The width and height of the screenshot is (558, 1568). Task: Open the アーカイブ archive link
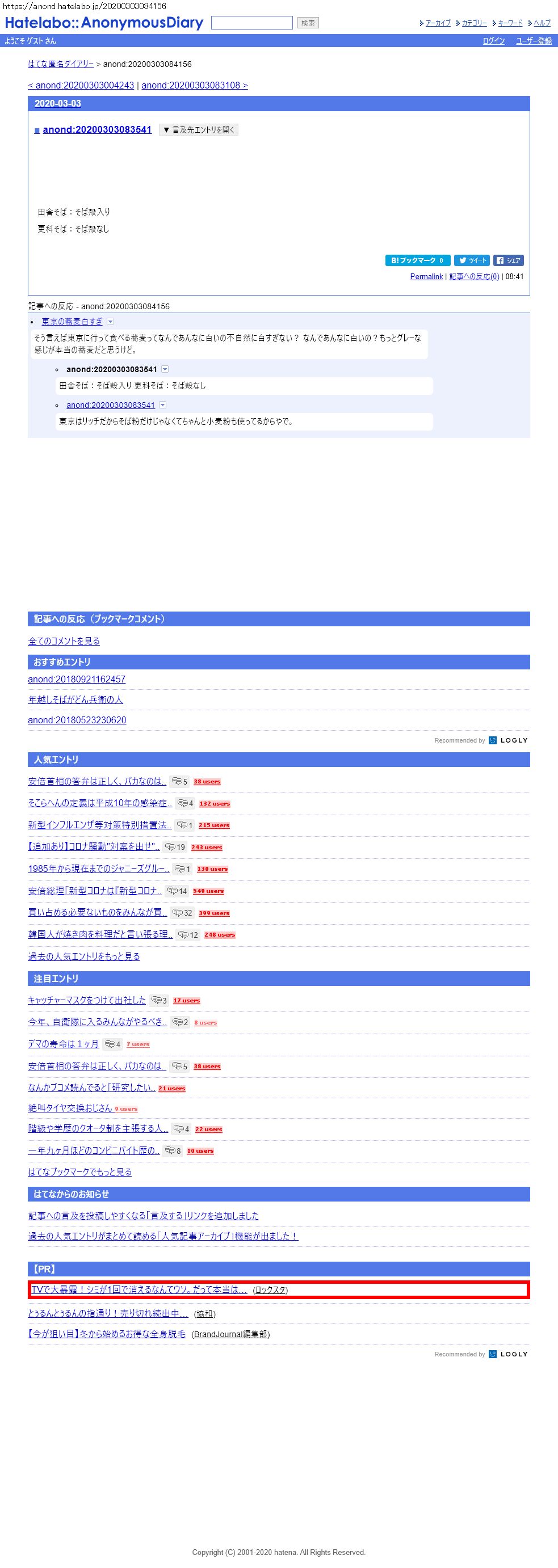[x=438, y=23]
